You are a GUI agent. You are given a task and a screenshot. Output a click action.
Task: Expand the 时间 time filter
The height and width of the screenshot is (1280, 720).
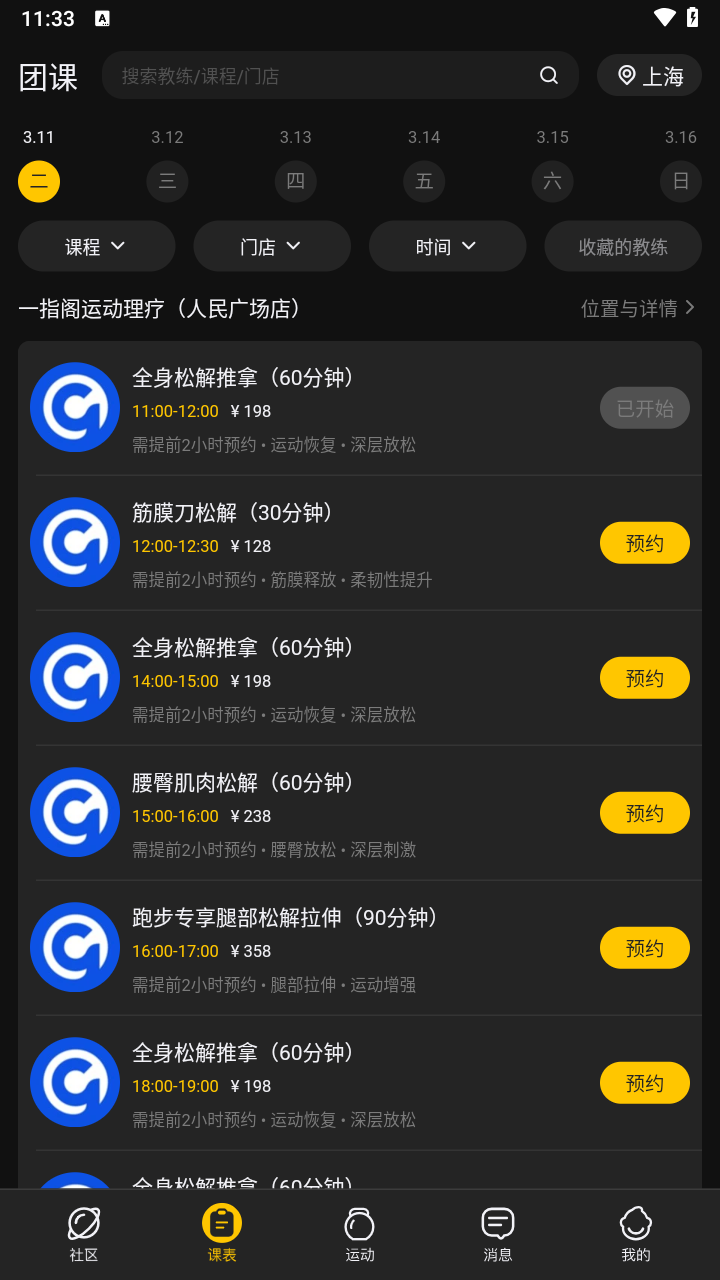point(447,245)
